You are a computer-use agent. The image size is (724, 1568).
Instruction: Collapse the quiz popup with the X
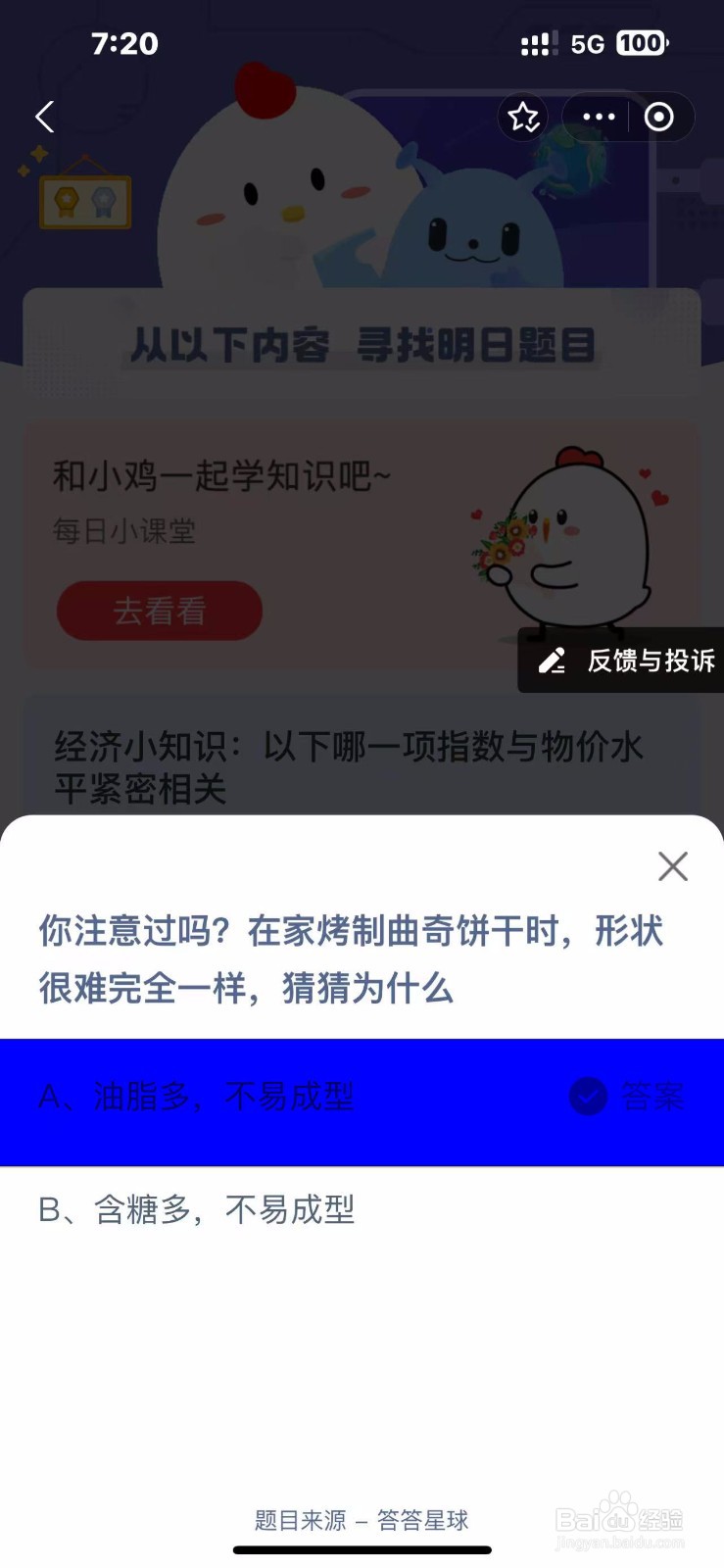672,866
